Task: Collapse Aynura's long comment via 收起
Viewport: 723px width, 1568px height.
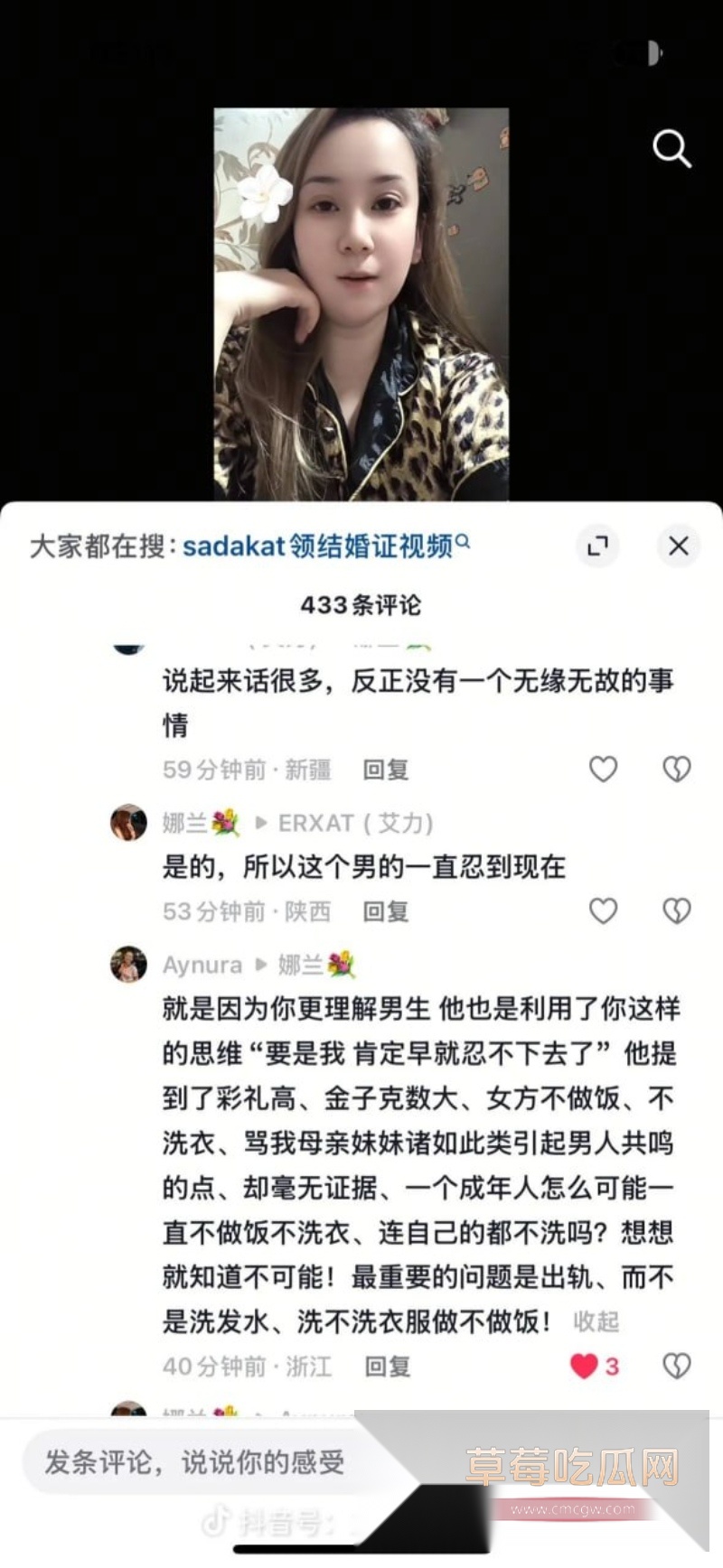Action: (596, 1321)
